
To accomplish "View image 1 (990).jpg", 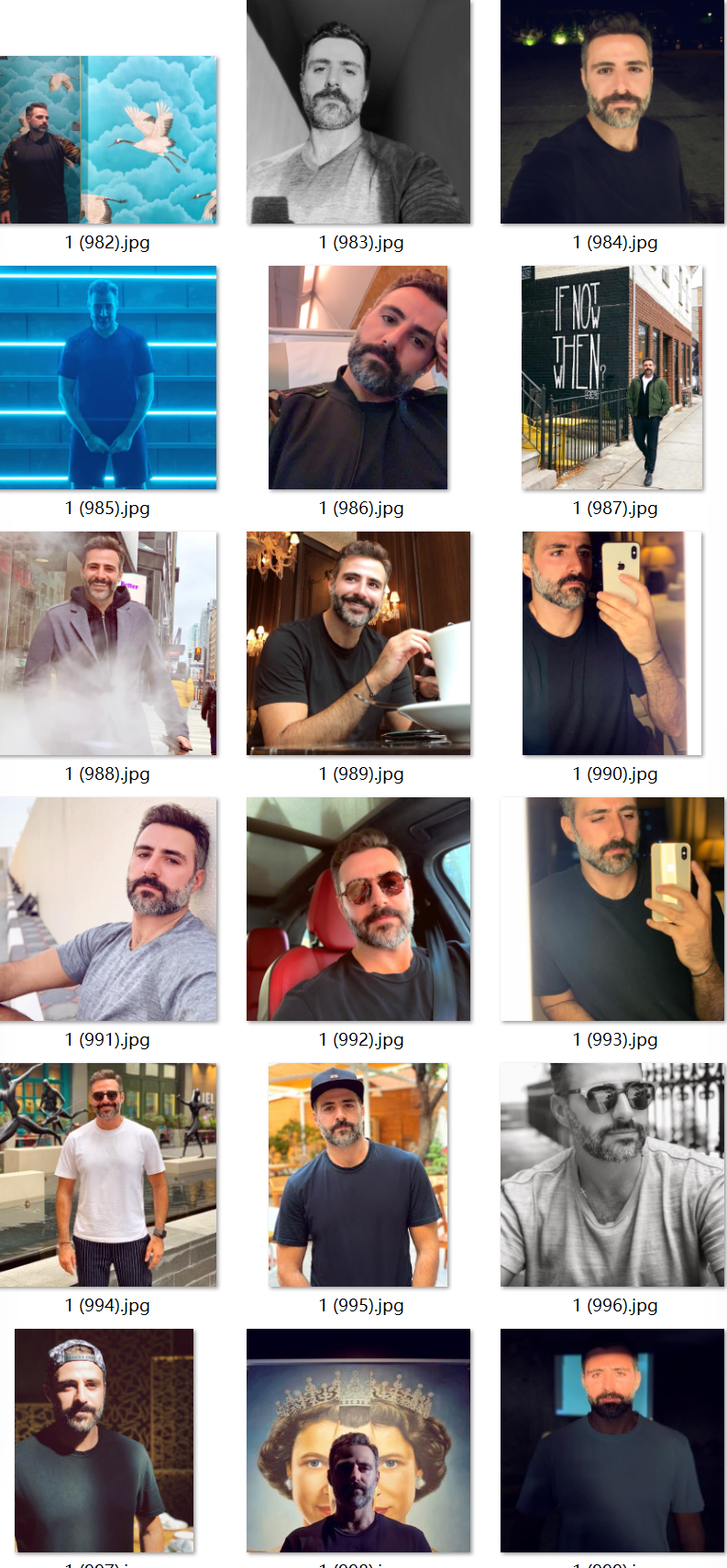I will 612,643.
